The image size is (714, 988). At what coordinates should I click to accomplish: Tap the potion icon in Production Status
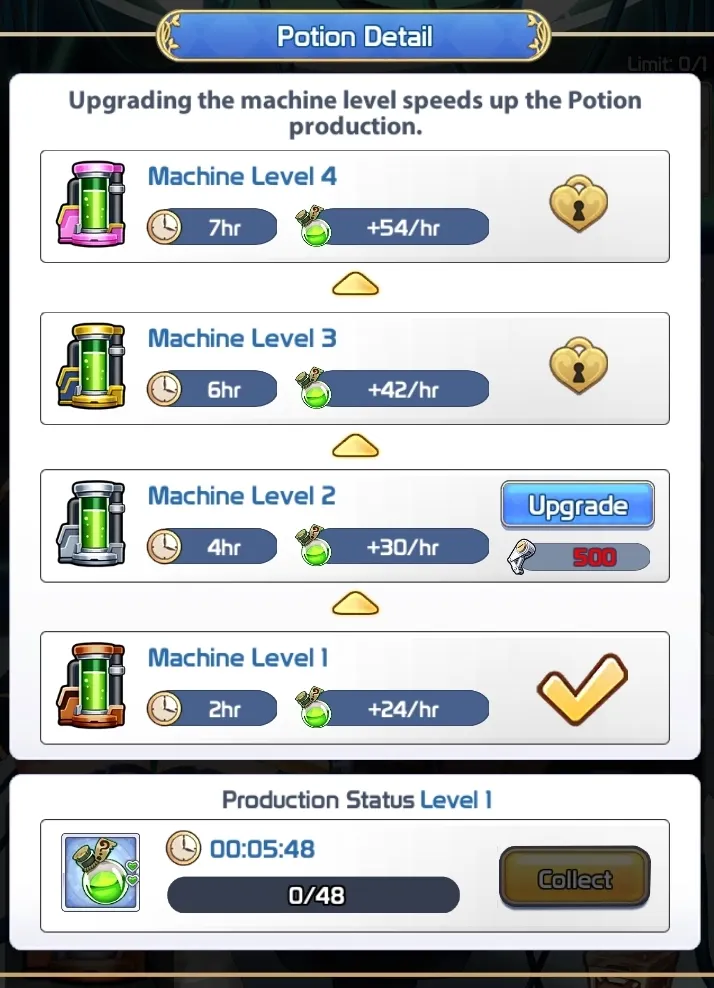pyautogui.click(x=99, y=871)
